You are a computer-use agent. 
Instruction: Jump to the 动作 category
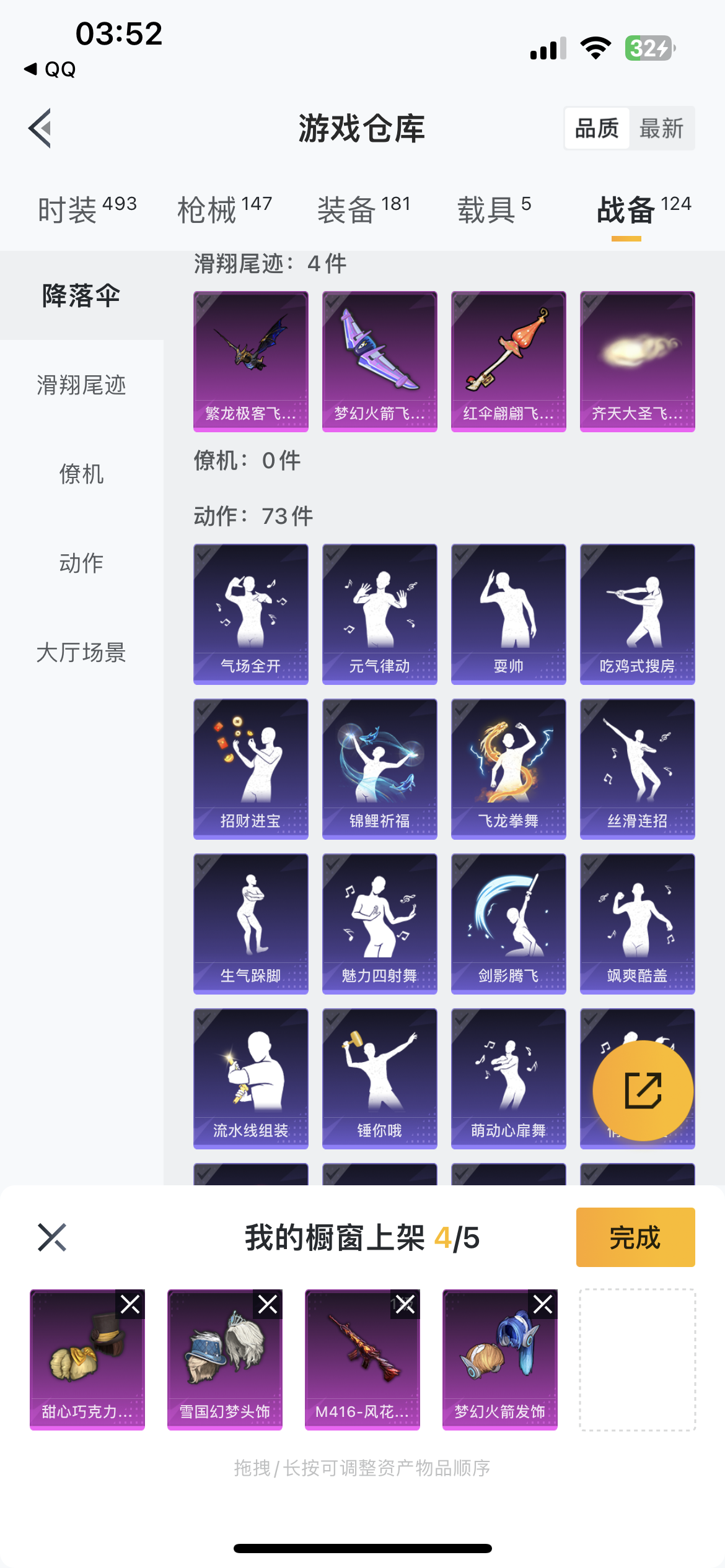coord(81,563)
